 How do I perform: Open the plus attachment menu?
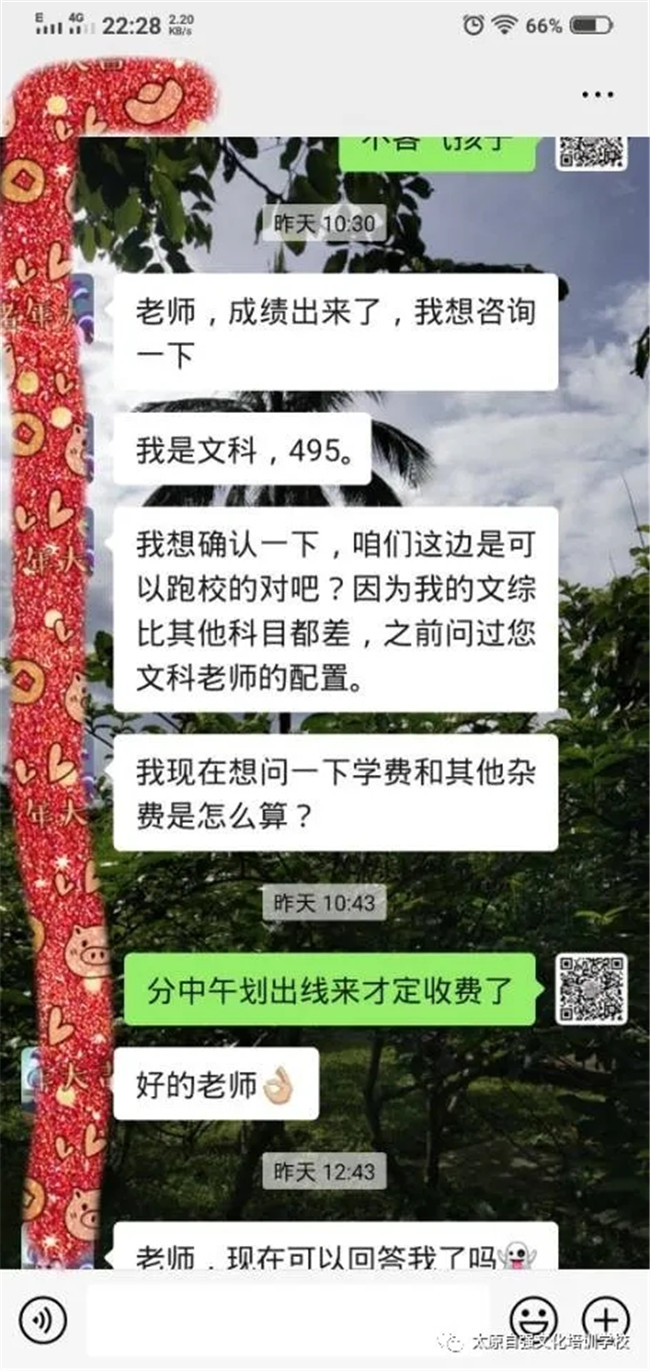(x=605, y=1319)
